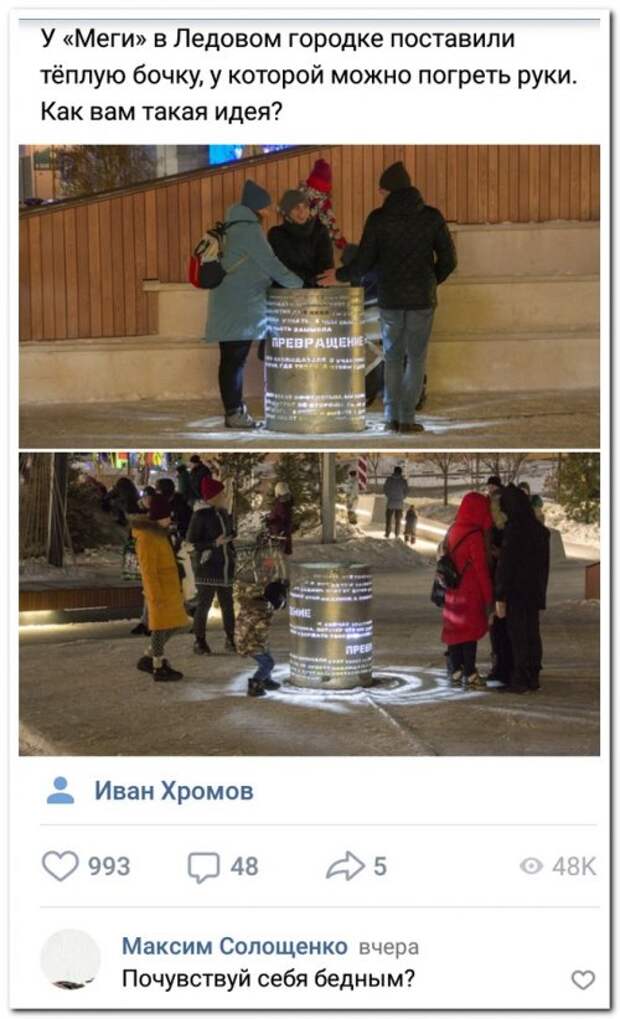Viewport: 620px width, 1019px height.
Task: Open the top photo of the barrel
Action: tap(309, 296)
